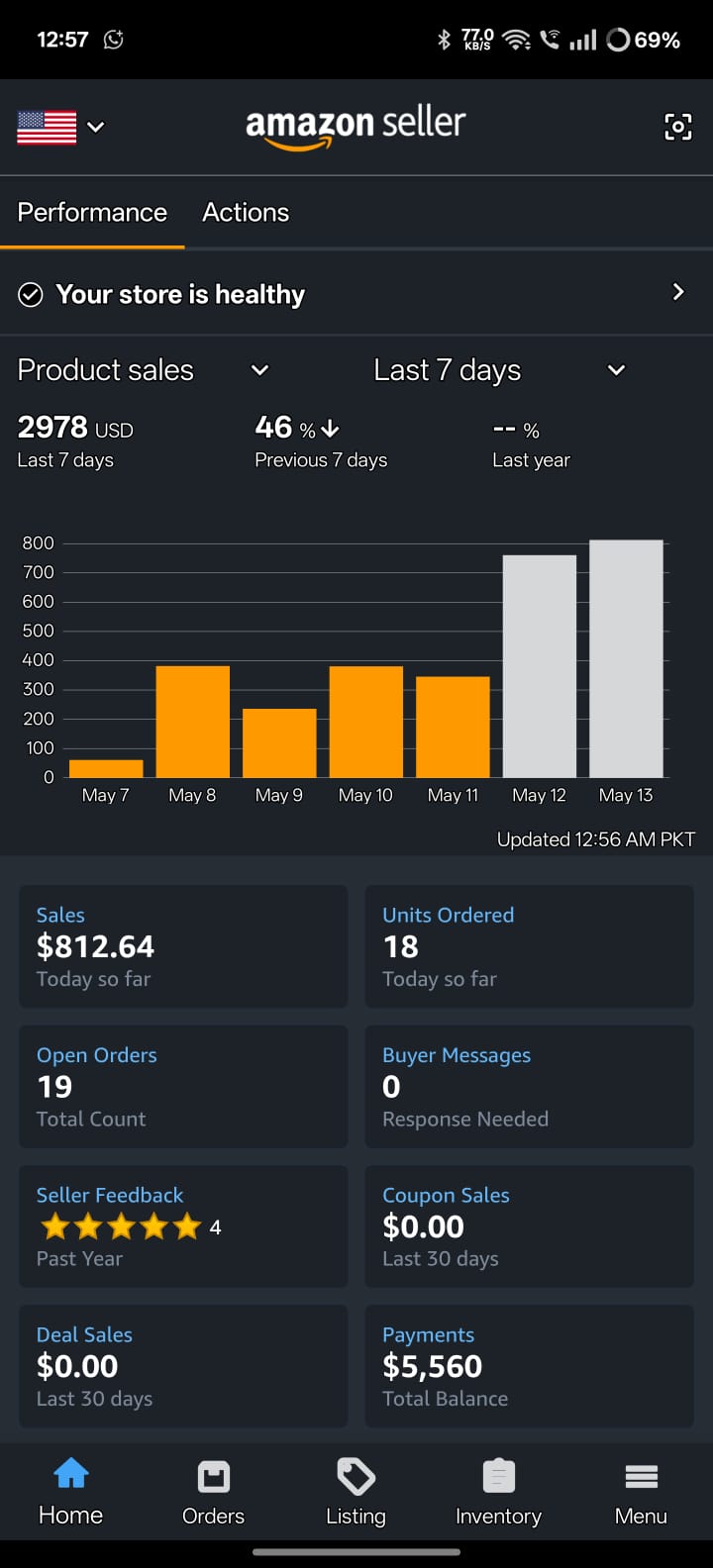Screen dimensions: 713x1568
Task: Open the barcode scanner icon
Action: pyautogui.click(x=677, y=127)
